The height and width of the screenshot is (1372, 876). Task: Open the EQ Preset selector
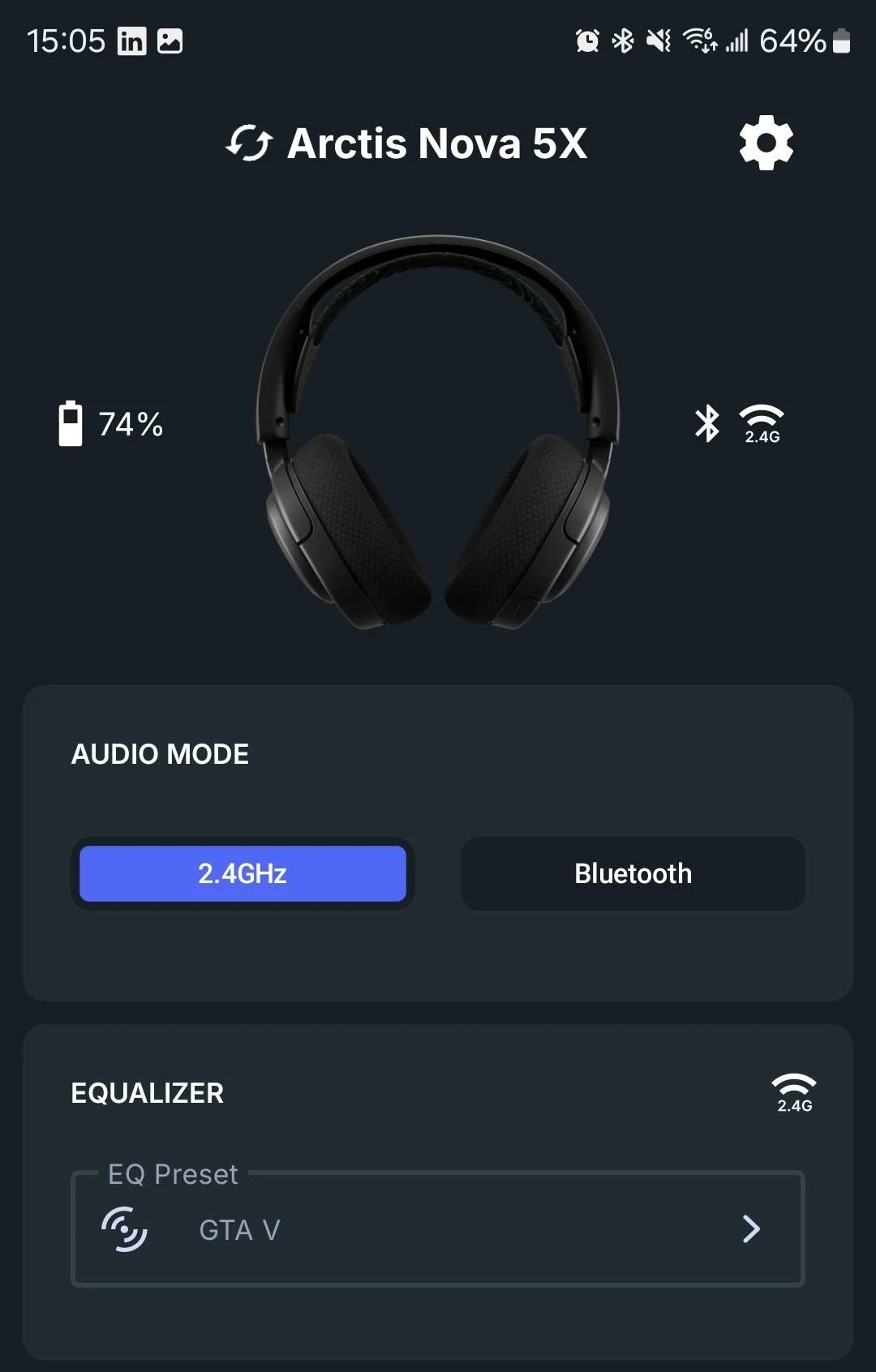click(438, 1229)
